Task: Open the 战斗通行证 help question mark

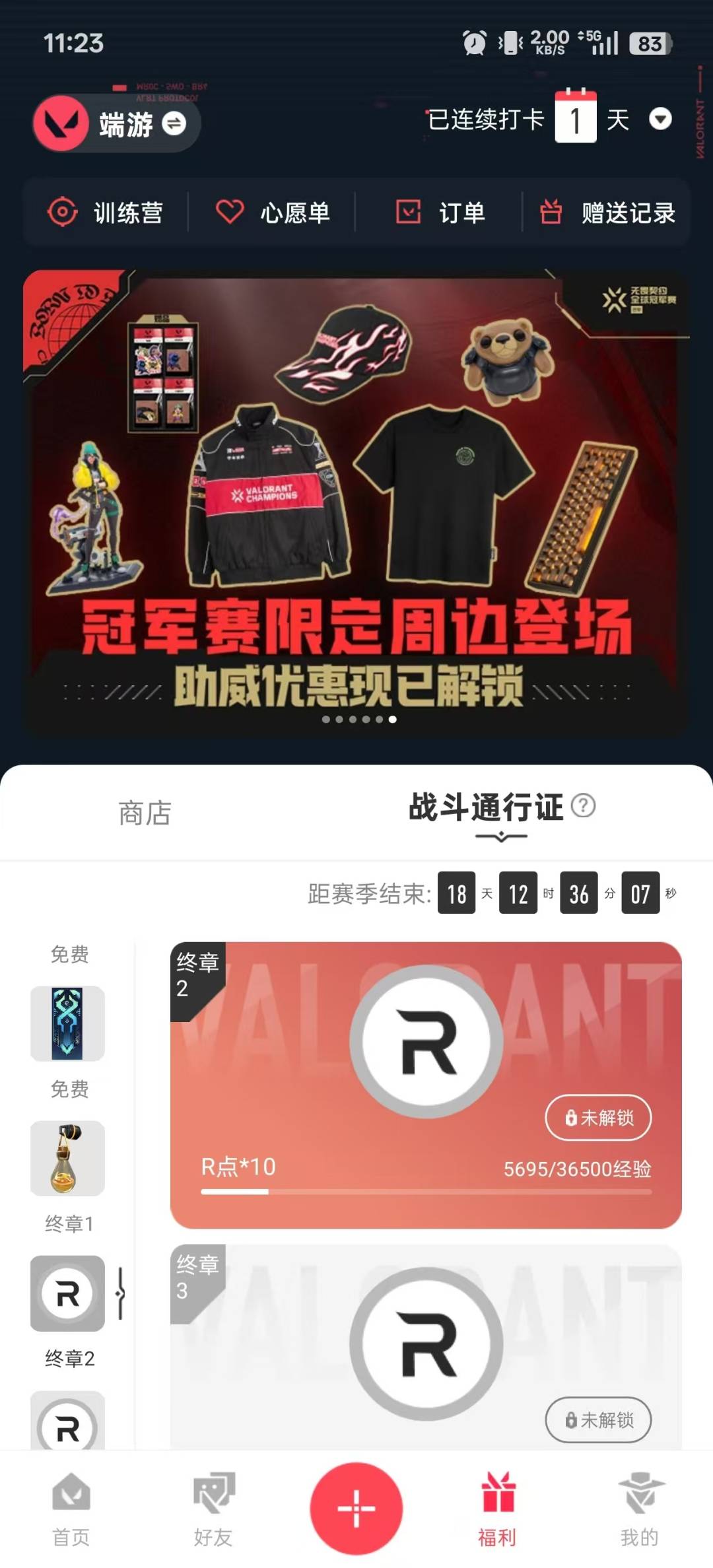Action: click(x=584, y=805)
